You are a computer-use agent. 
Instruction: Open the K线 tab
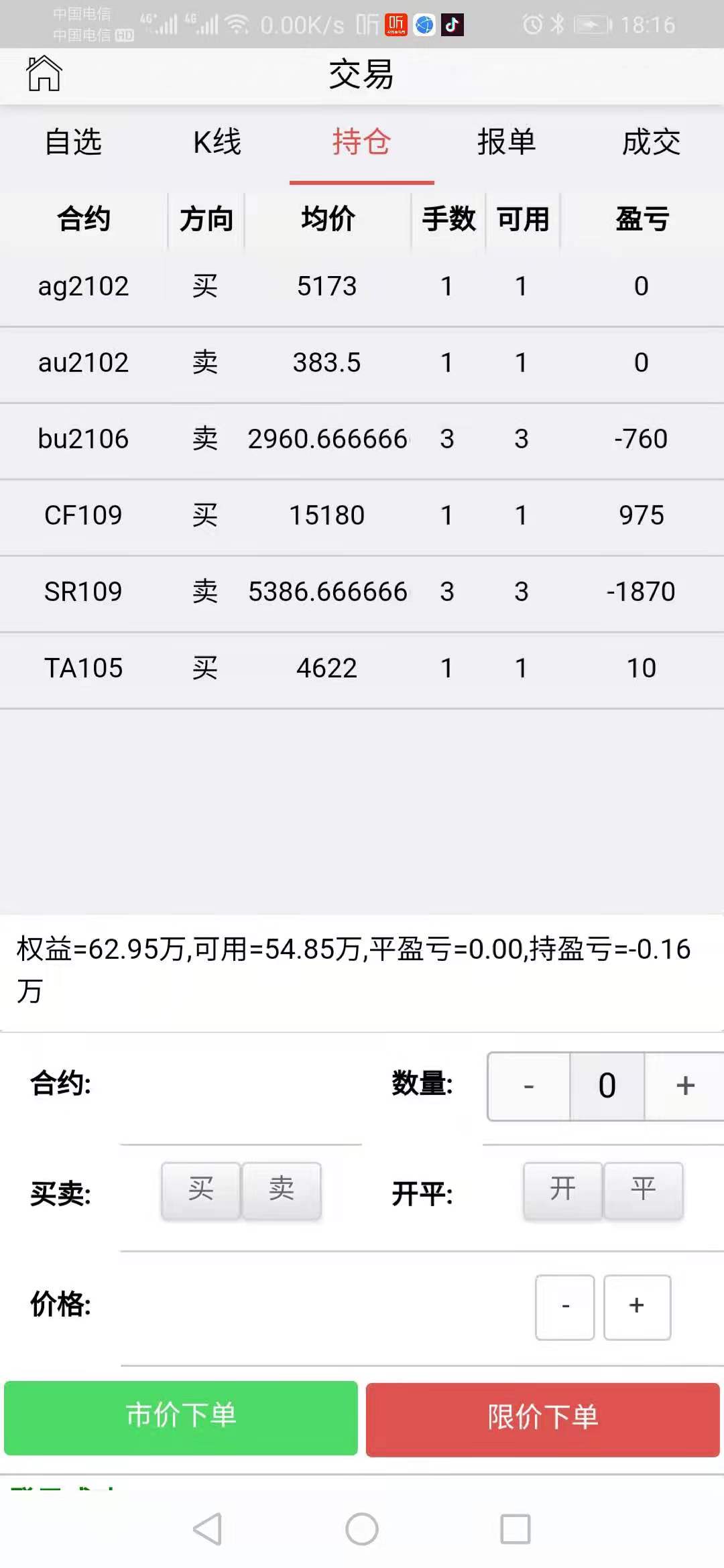pos(217,142)
